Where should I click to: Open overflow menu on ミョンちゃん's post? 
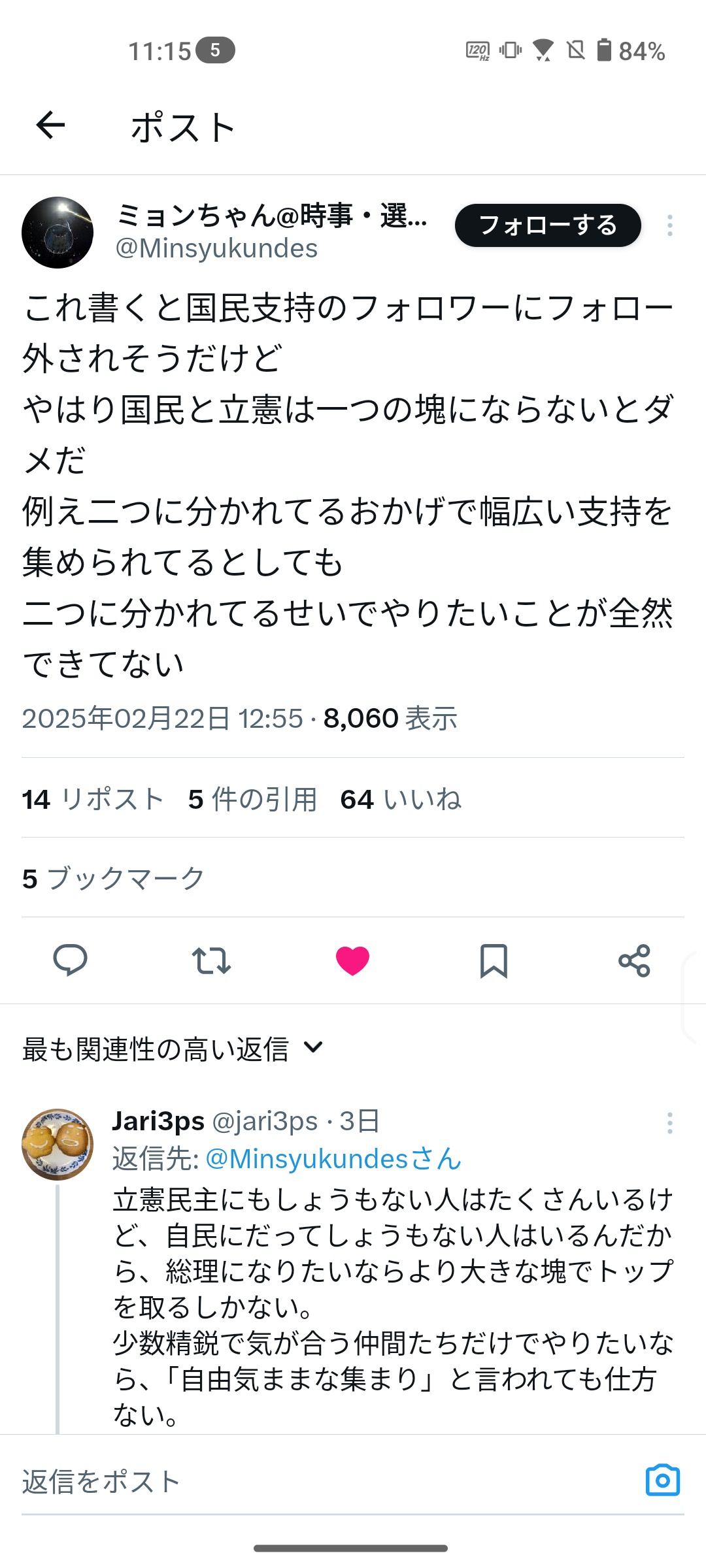point(669,225)
